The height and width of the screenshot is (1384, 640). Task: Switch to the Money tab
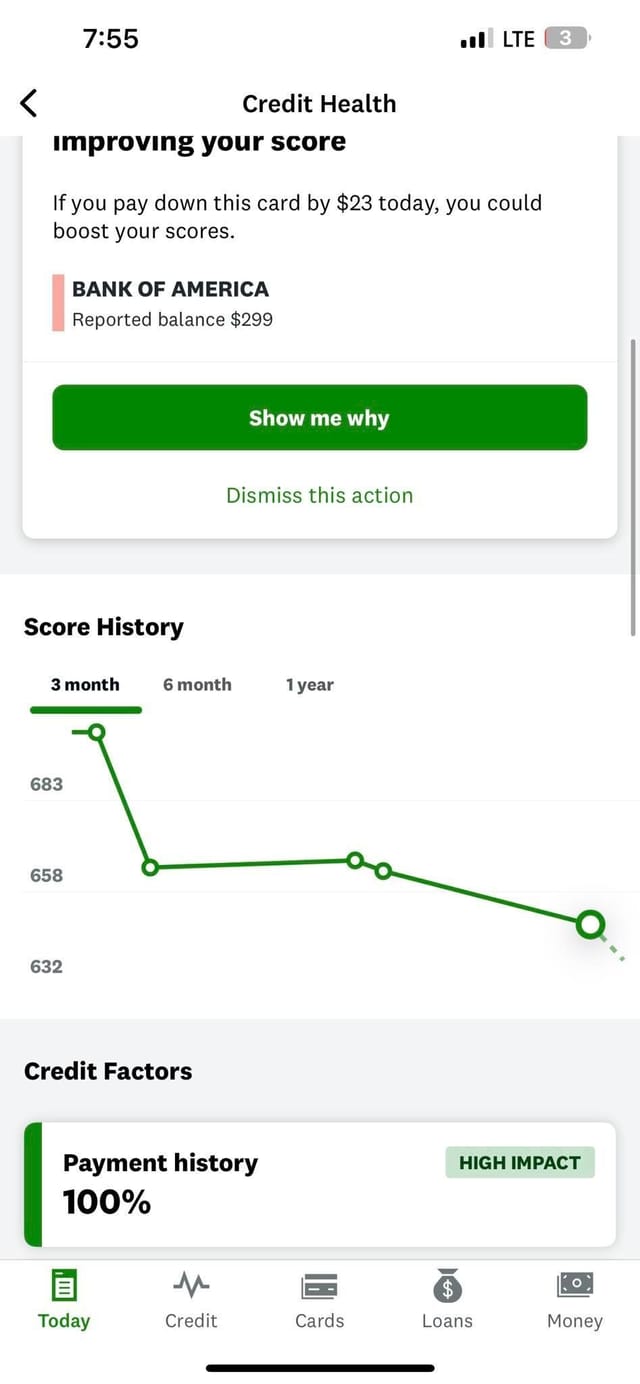coord(575,1300)
